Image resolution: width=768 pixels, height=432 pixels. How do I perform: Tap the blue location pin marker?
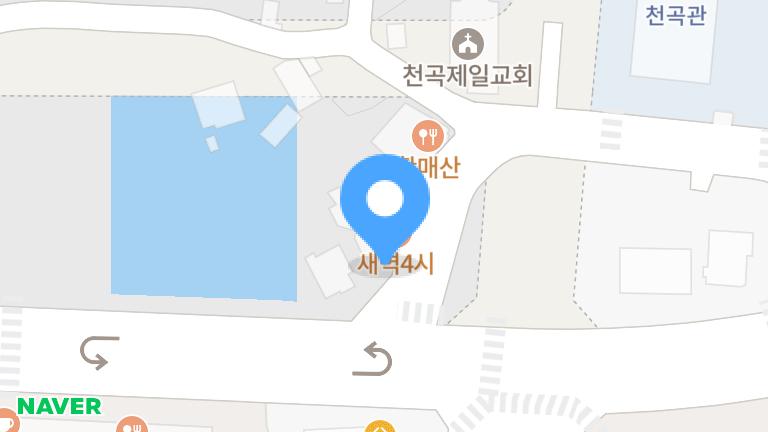(385, 201)
